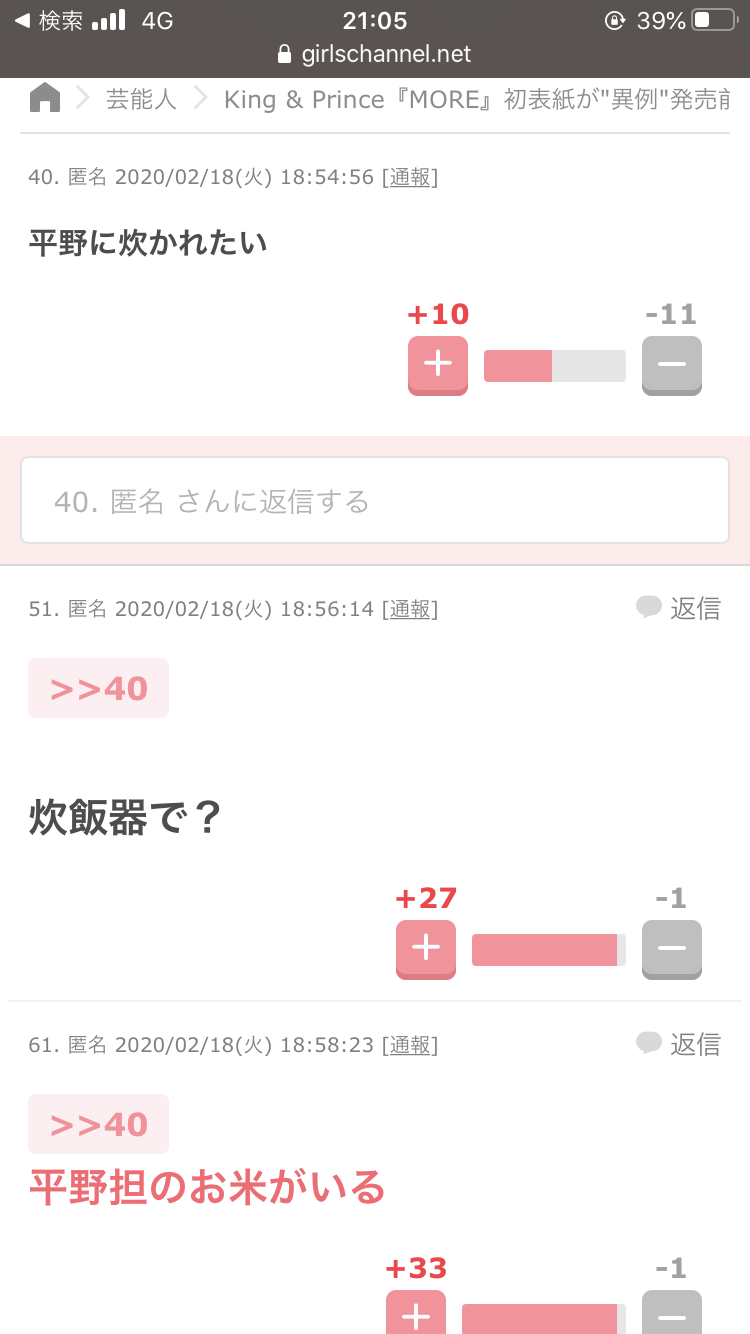Downvote the 炊飯器で？ comment
The height and width of the screenshot is (1334, 750).
(672, 949)
